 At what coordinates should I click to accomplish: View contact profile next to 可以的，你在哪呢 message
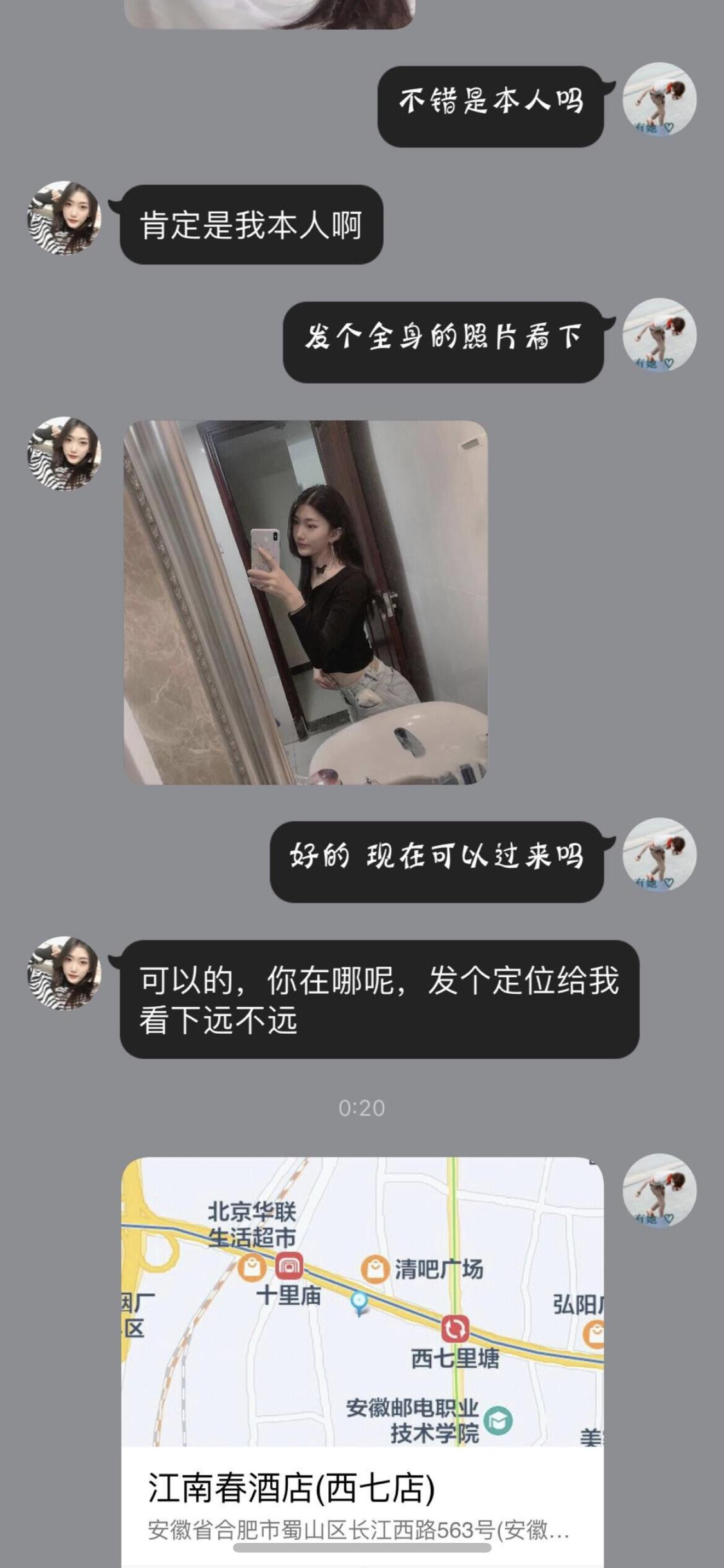click(64, 973)
